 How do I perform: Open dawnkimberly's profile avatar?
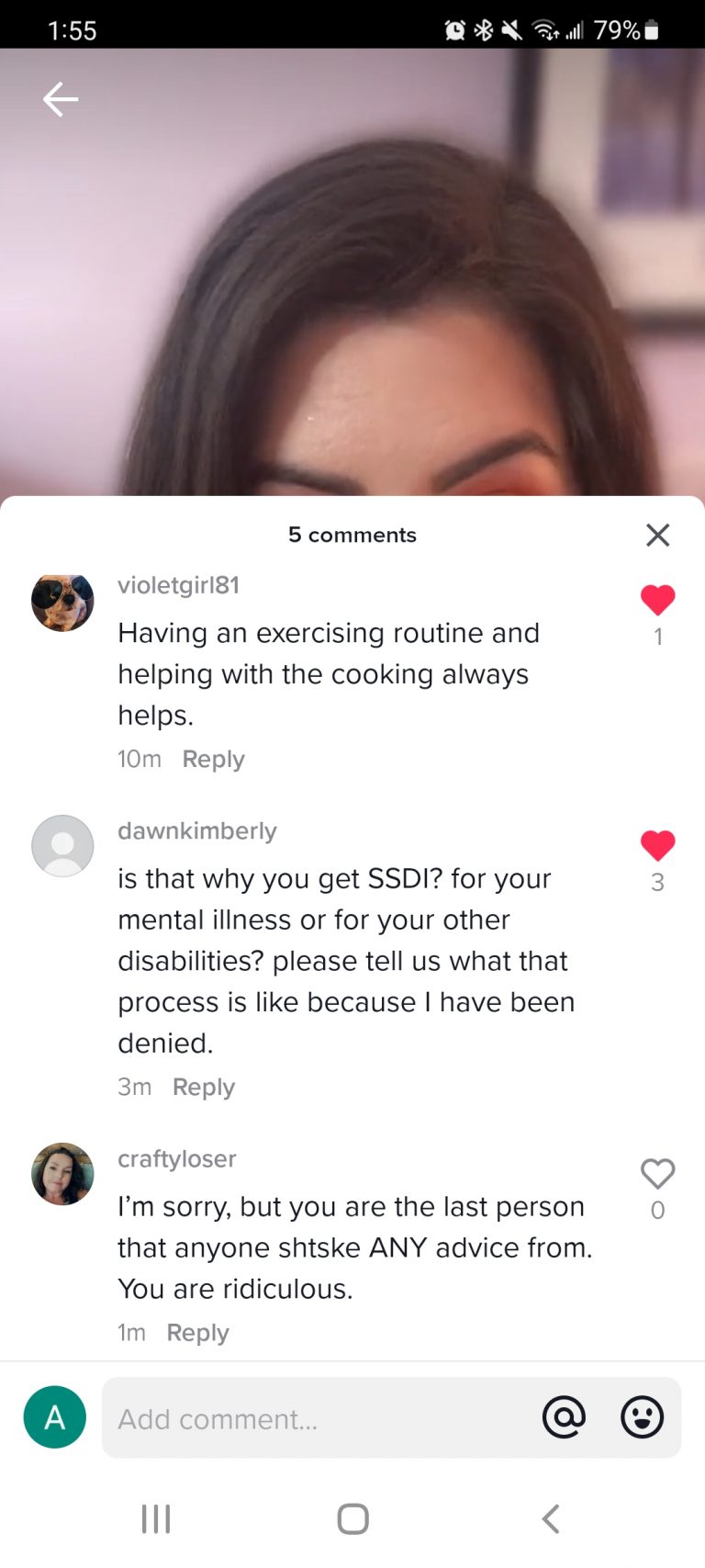coord(62,846)
